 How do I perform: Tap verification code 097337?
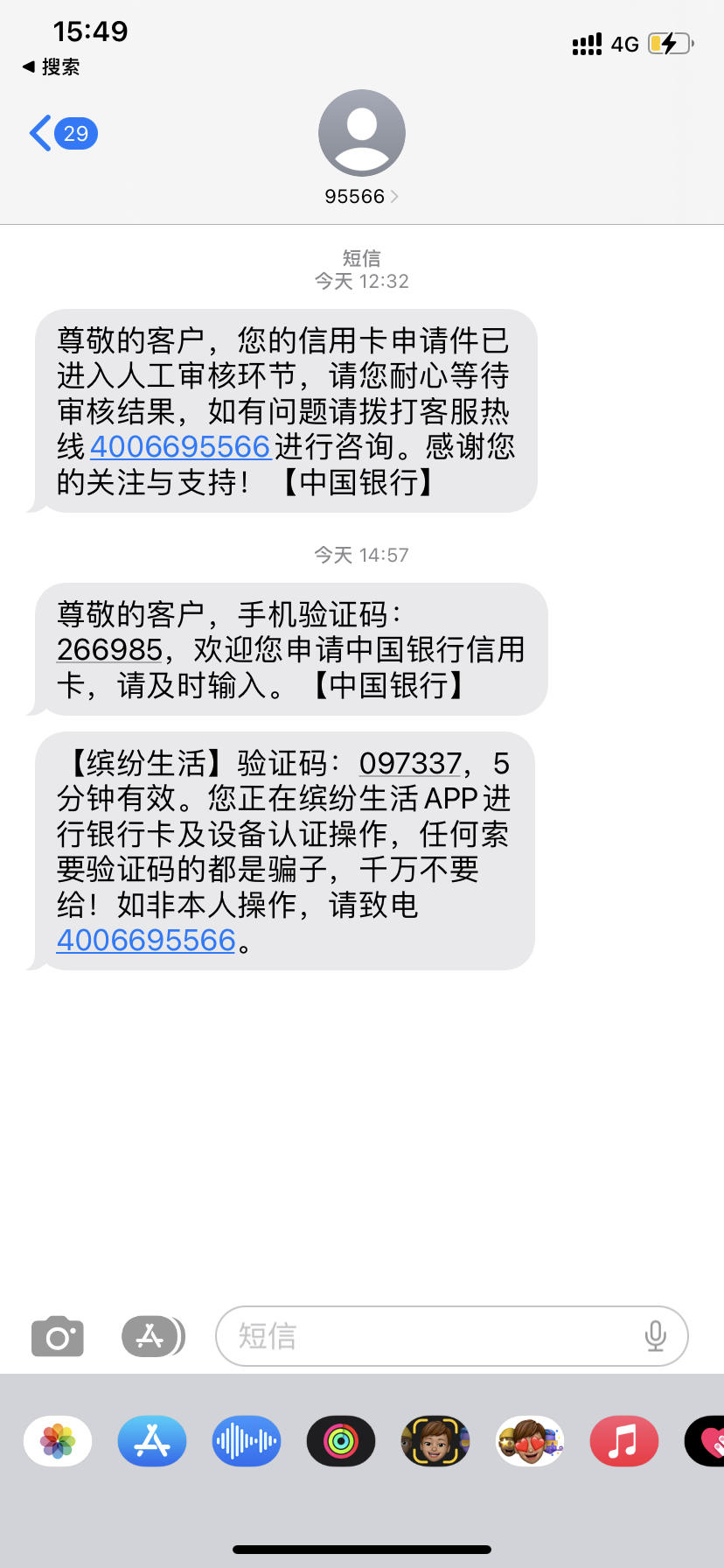click(x=410, y=764)
